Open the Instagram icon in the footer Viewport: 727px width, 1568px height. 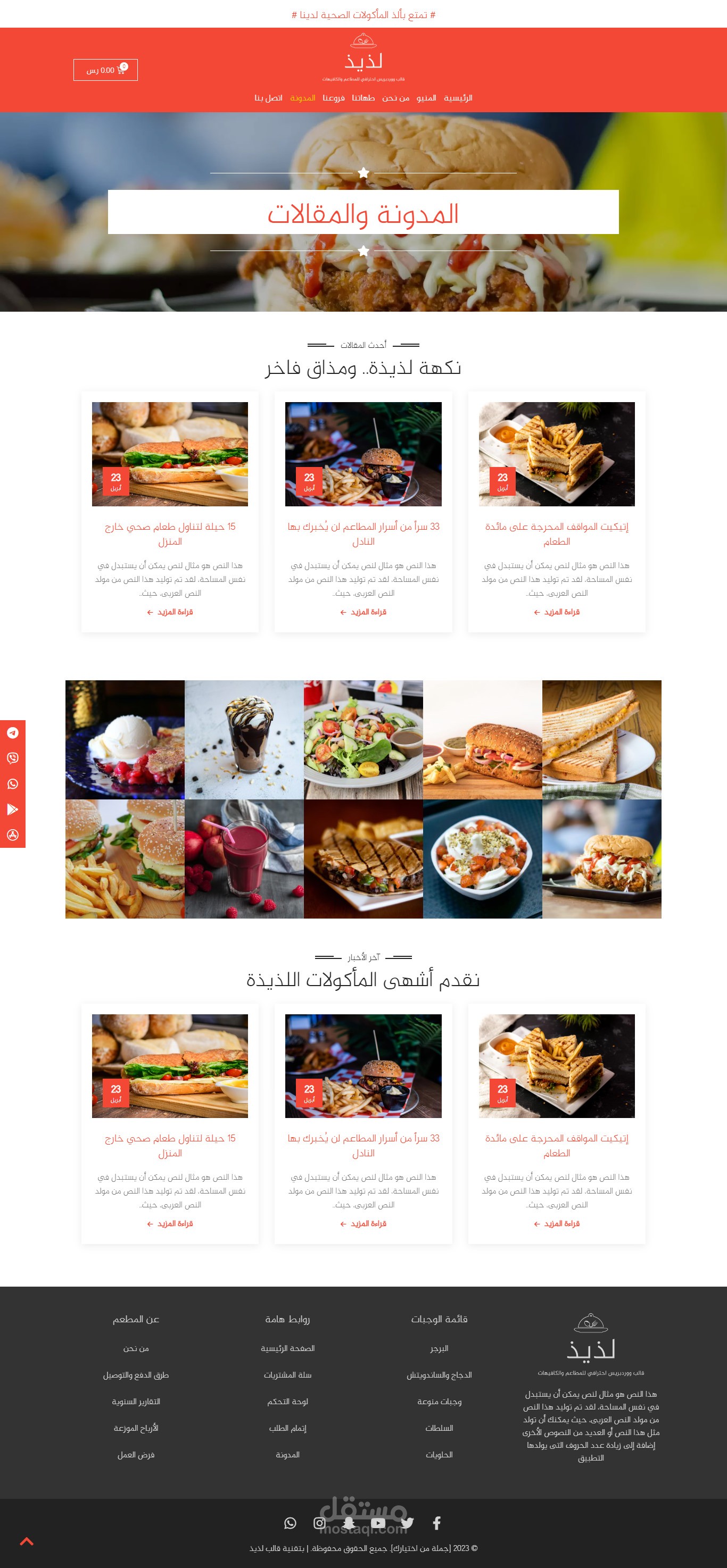pos(320,1523)
